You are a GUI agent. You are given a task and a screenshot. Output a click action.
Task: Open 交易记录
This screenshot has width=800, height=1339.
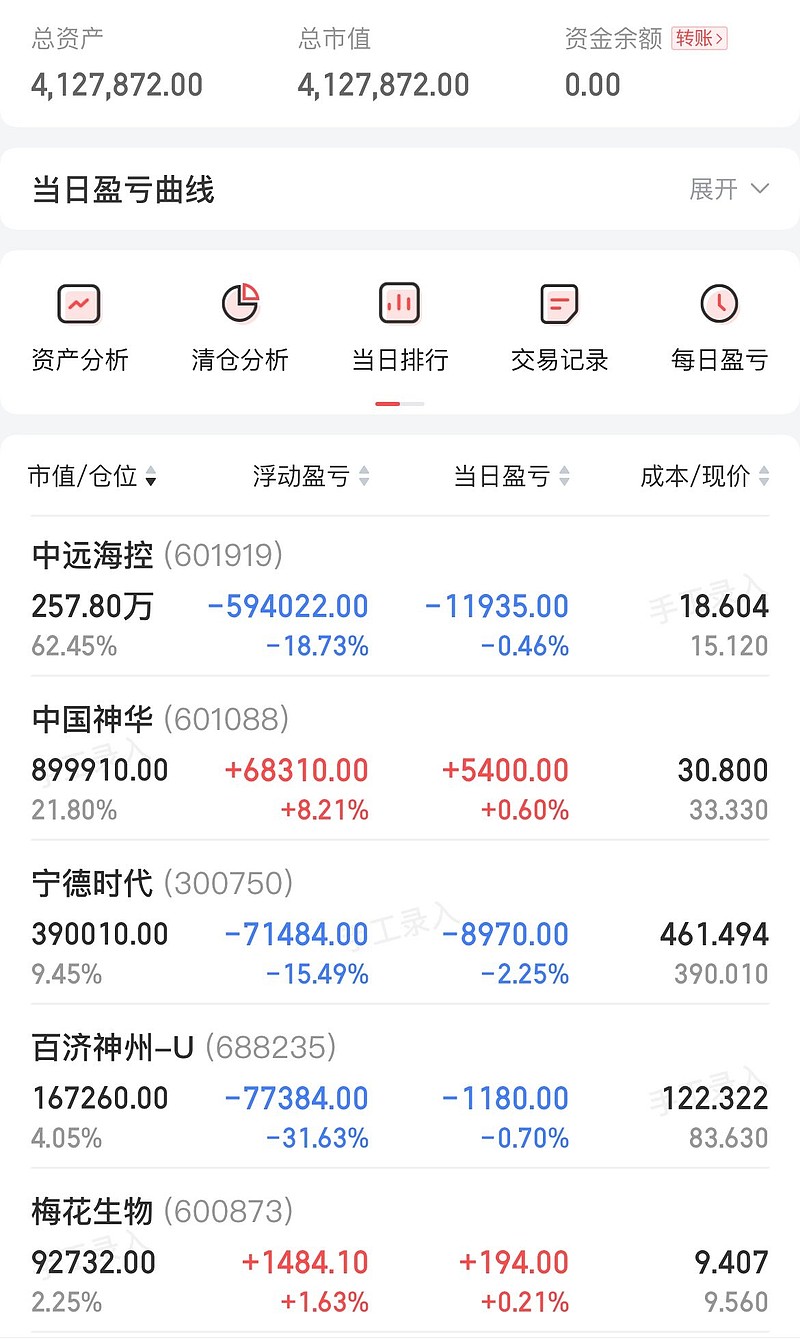click(560, 327)
